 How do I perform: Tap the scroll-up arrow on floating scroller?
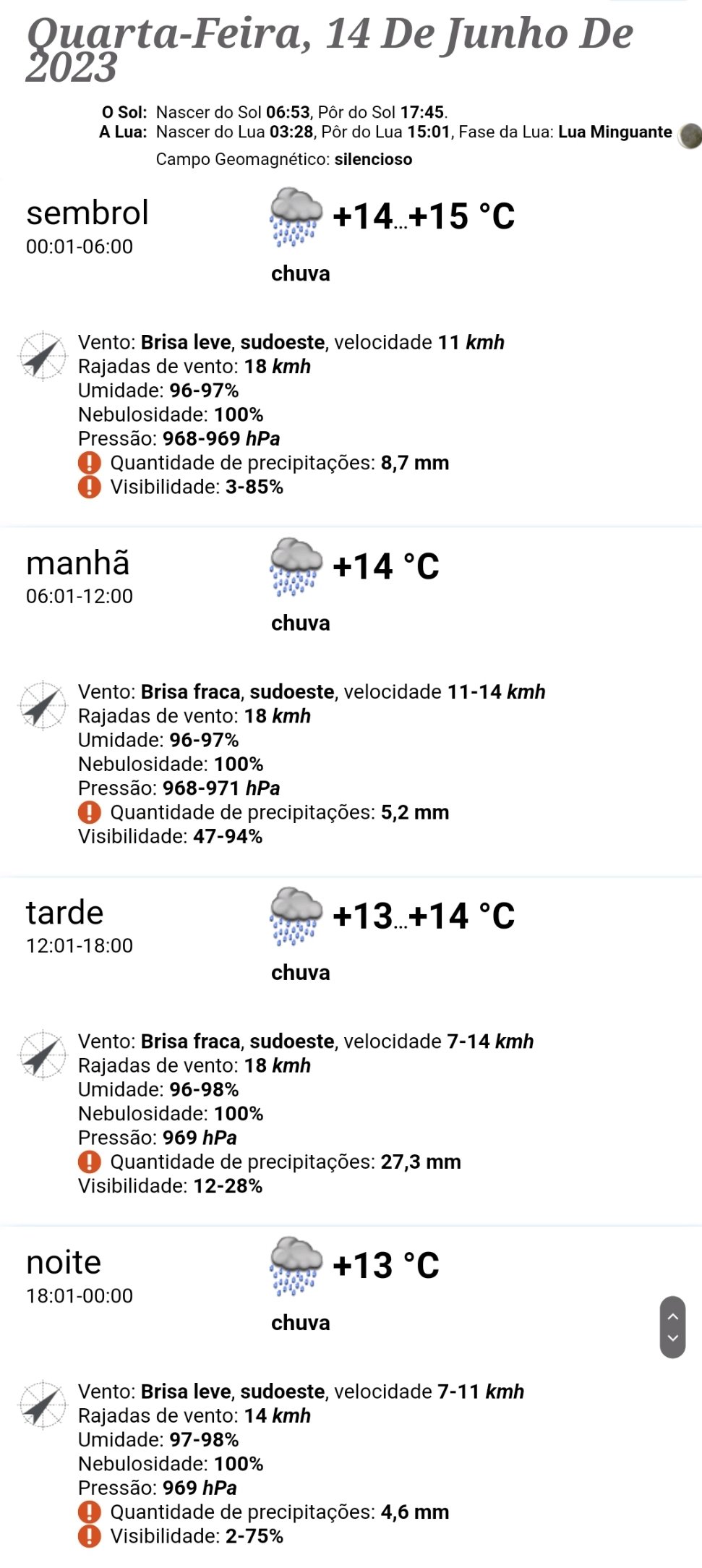(x=672, y=1316)
